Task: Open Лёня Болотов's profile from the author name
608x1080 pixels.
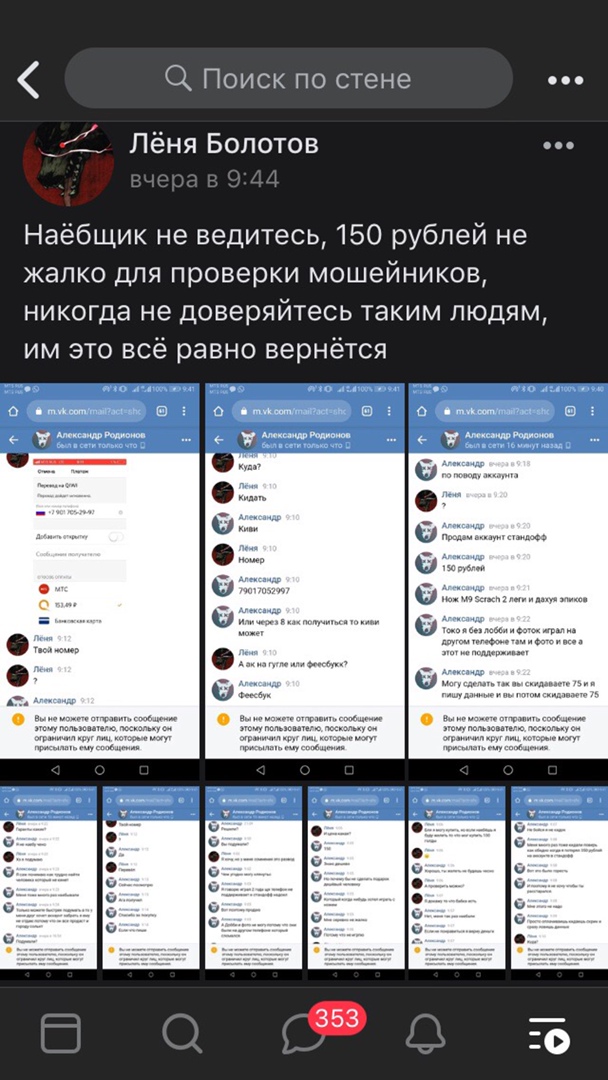Action: [x=224, y=145]
